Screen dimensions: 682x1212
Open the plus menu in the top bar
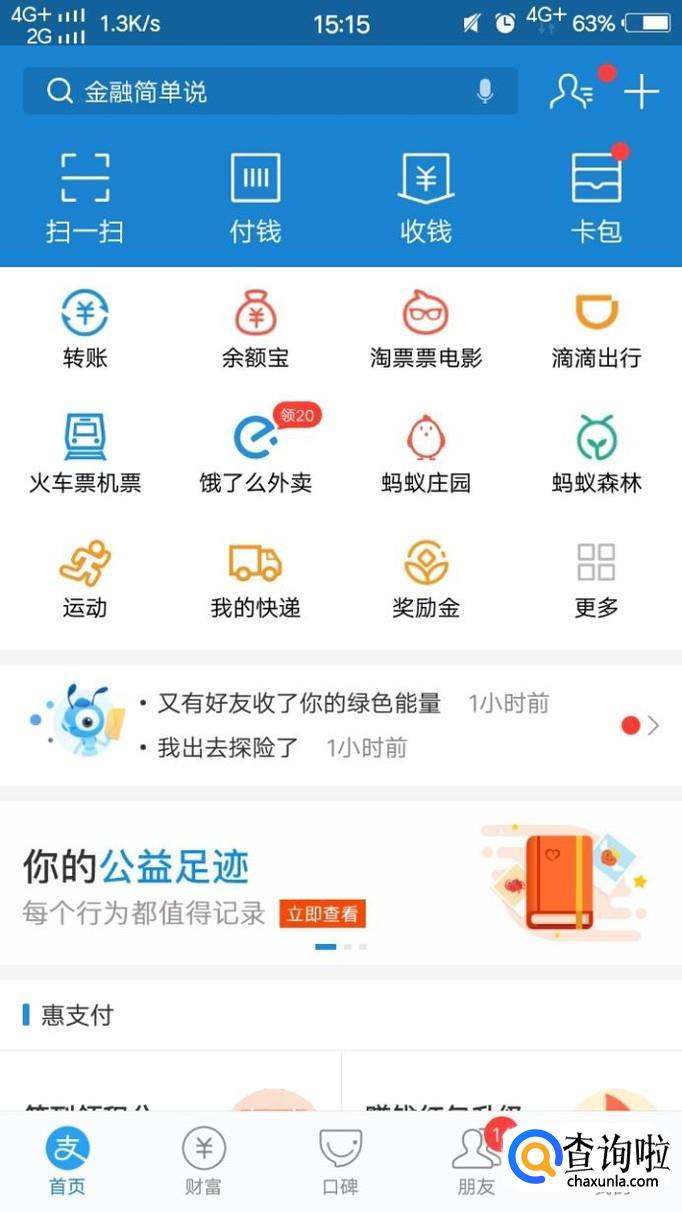[x=641, y=92]
